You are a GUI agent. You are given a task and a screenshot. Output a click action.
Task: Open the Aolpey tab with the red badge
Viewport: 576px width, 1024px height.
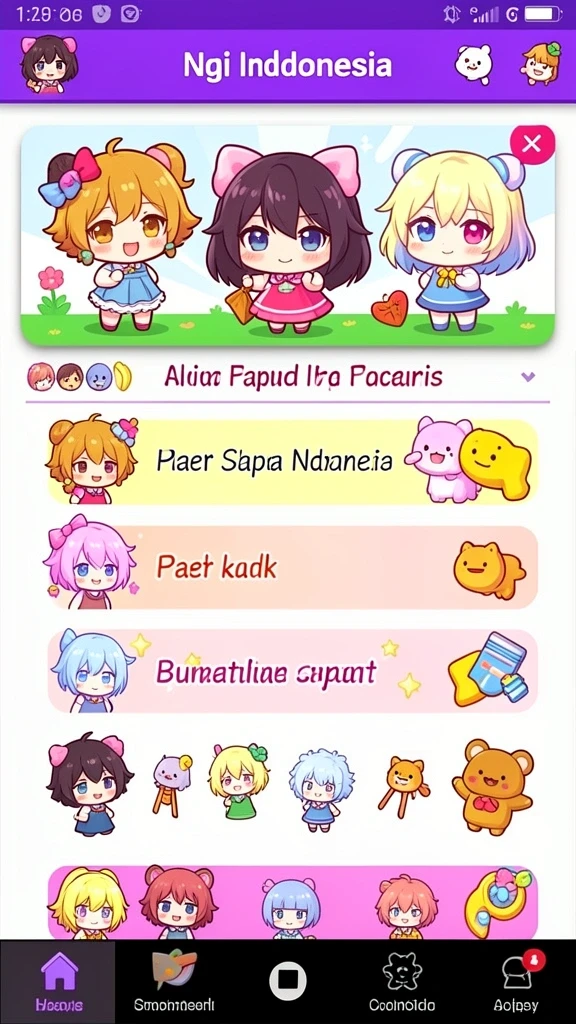(x=517, y=982)
